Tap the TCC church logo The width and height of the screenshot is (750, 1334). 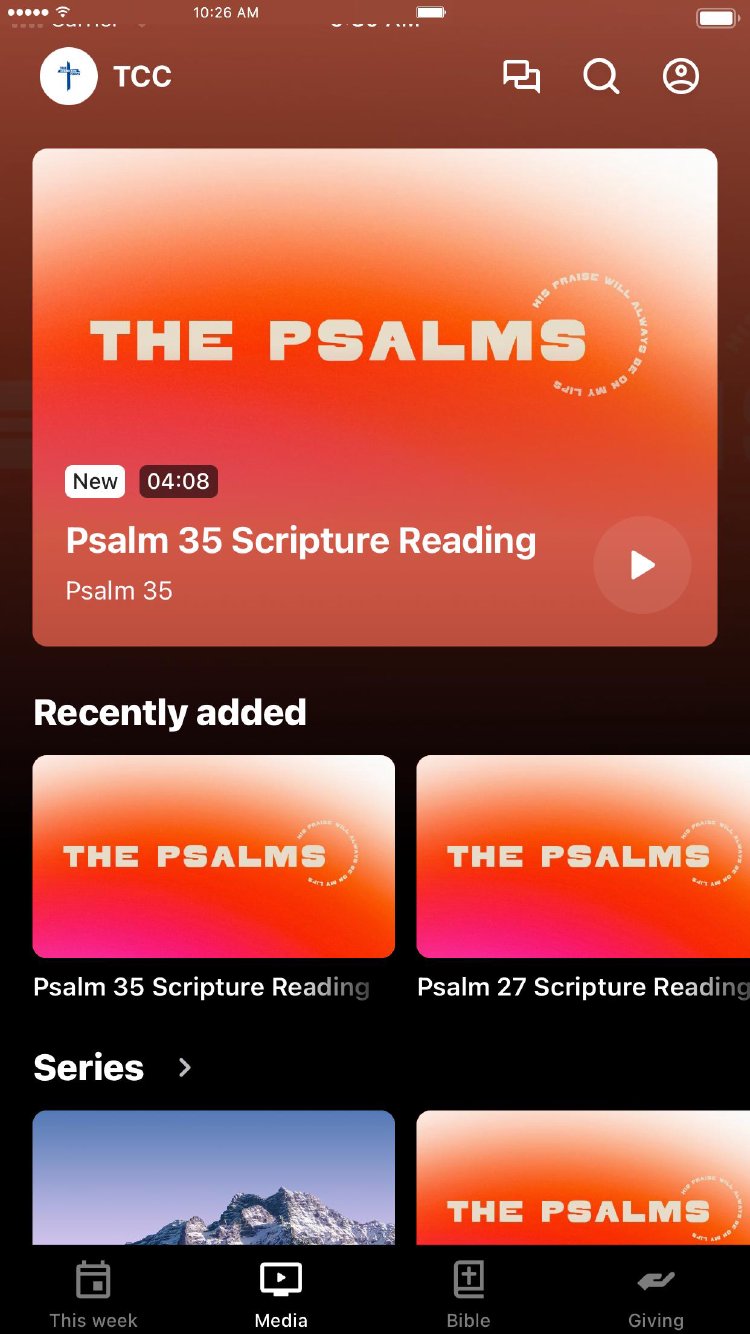[x=69, y=77]
